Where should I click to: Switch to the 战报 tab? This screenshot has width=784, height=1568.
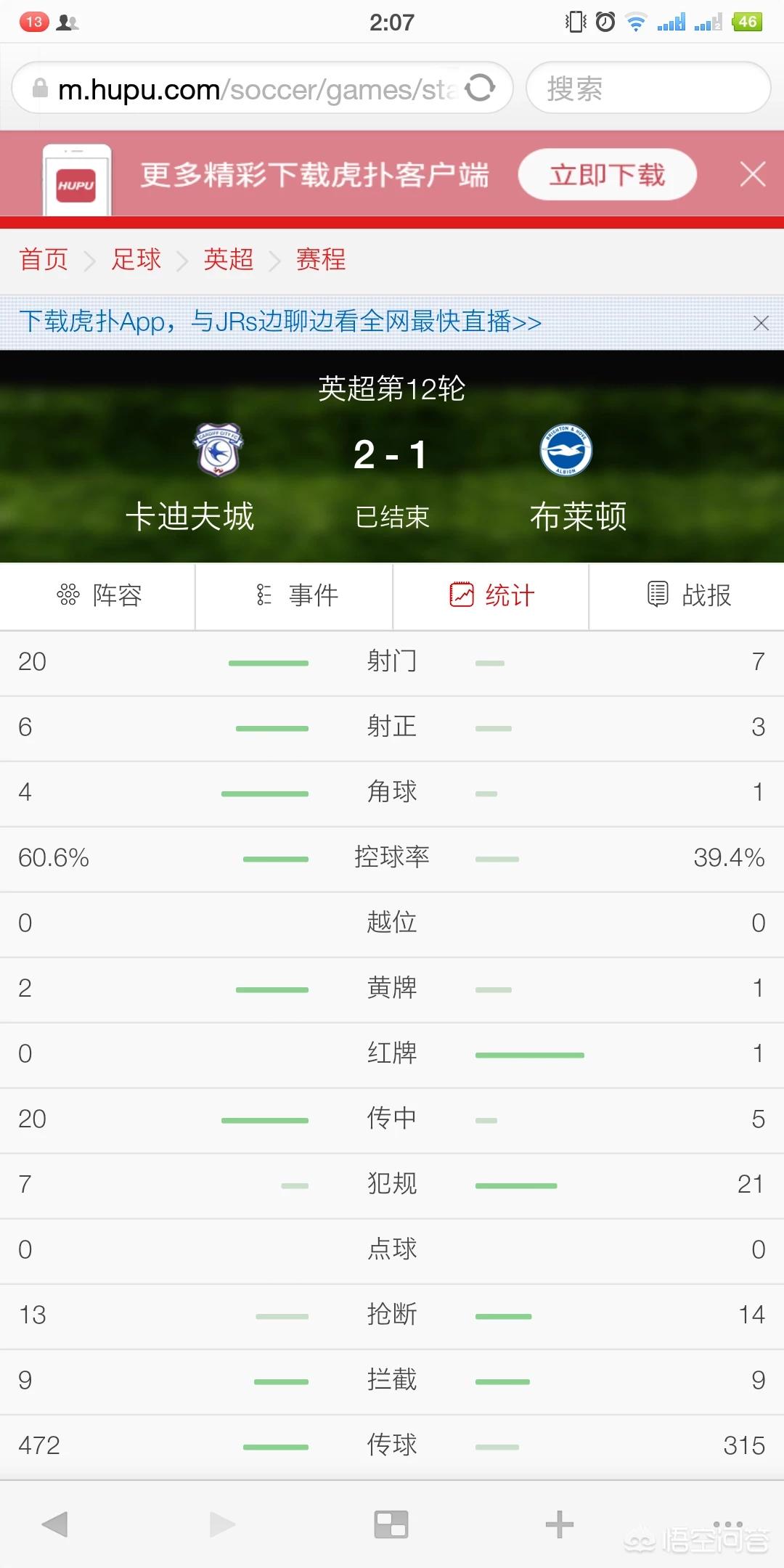click(x=687, y=595)
